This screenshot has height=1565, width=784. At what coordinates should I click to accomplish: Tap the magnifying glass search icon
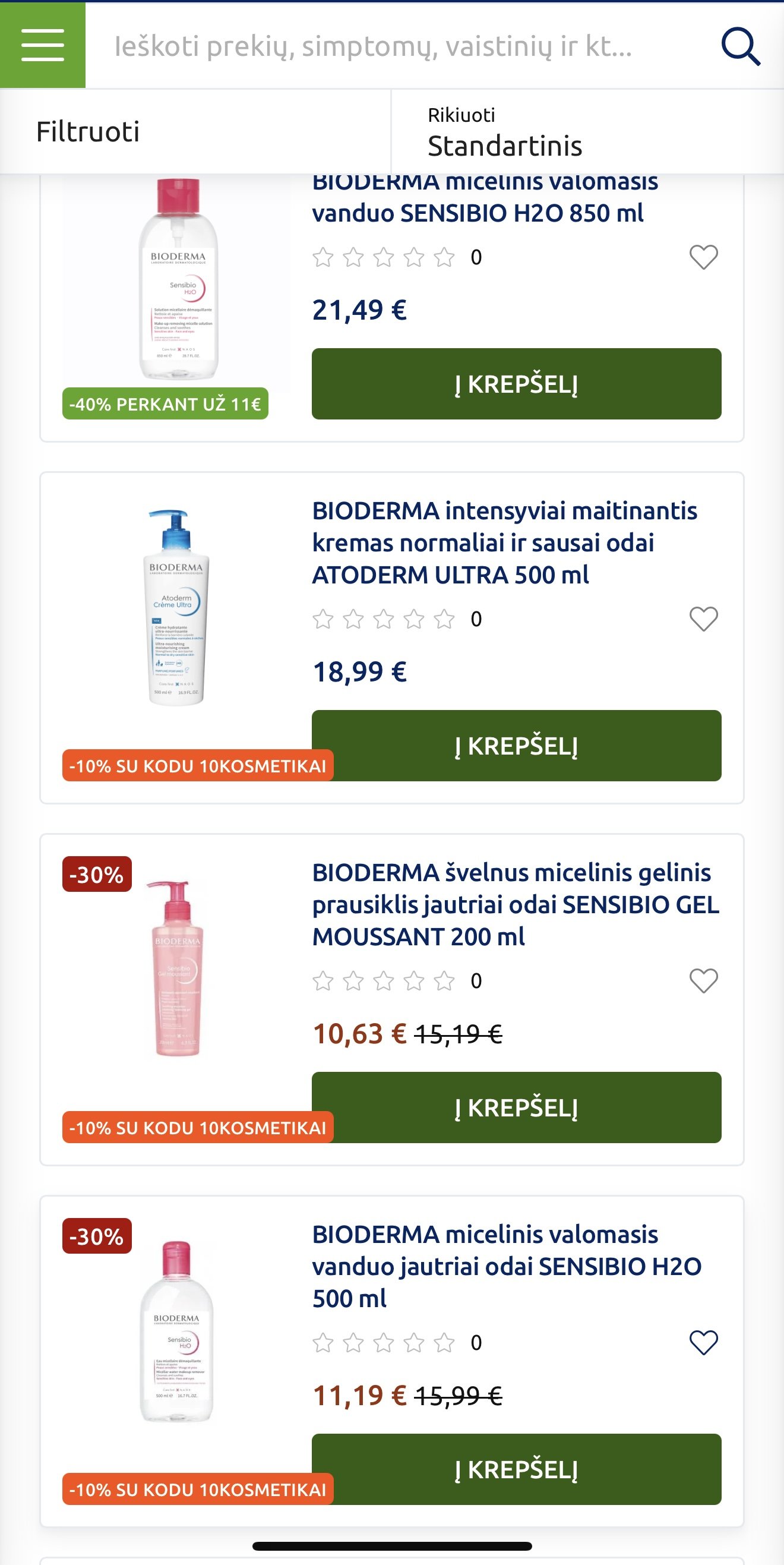740,46
